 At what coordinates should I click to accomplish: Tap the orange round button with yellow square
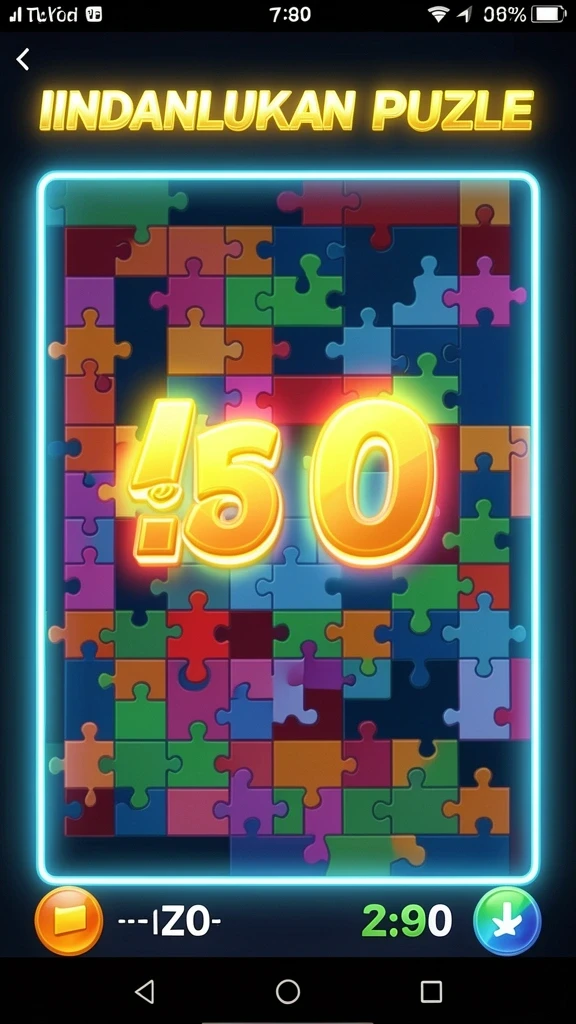(69, 921)
